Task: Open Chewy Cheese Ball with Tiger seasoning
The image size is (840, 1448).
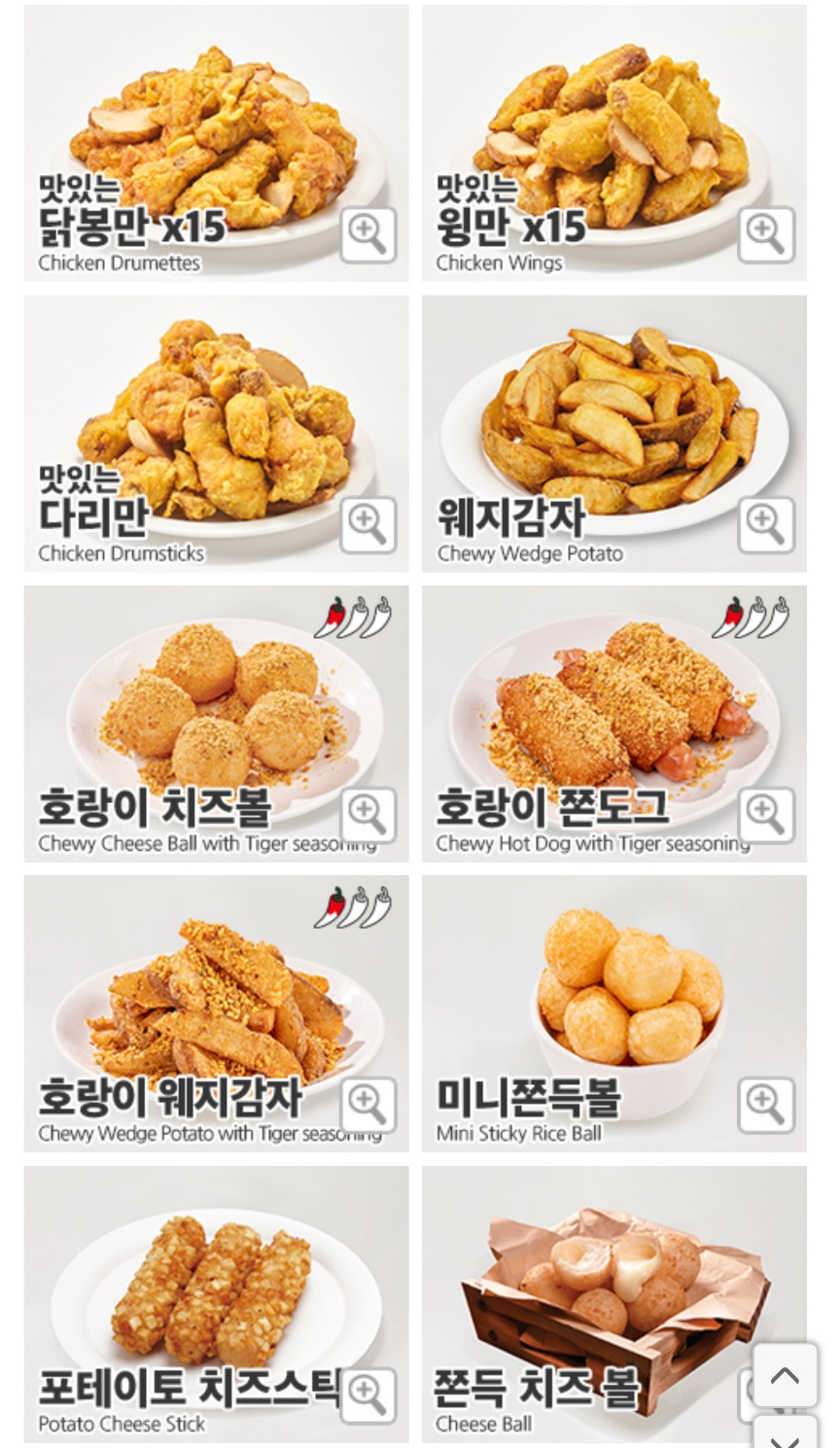Action: (194, 710)
